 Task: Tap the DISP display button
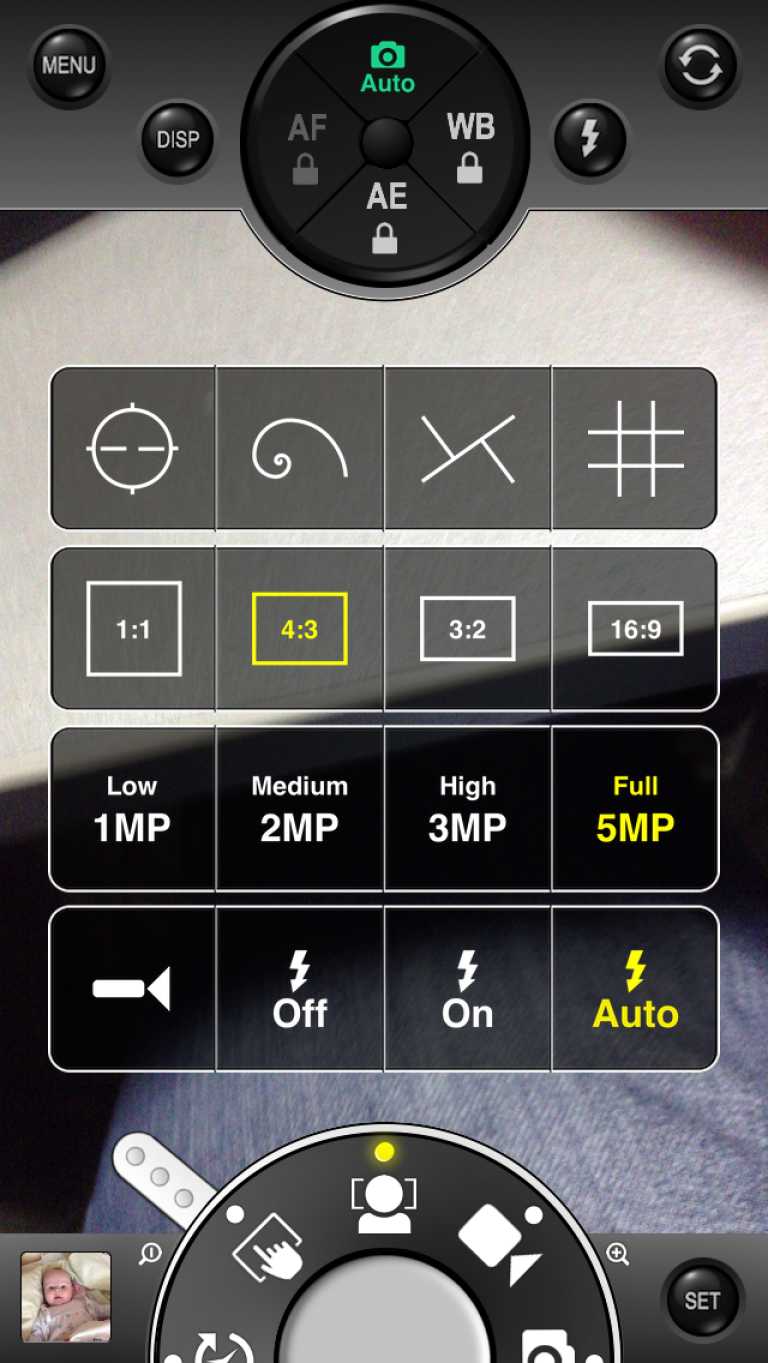coord(178,140)
